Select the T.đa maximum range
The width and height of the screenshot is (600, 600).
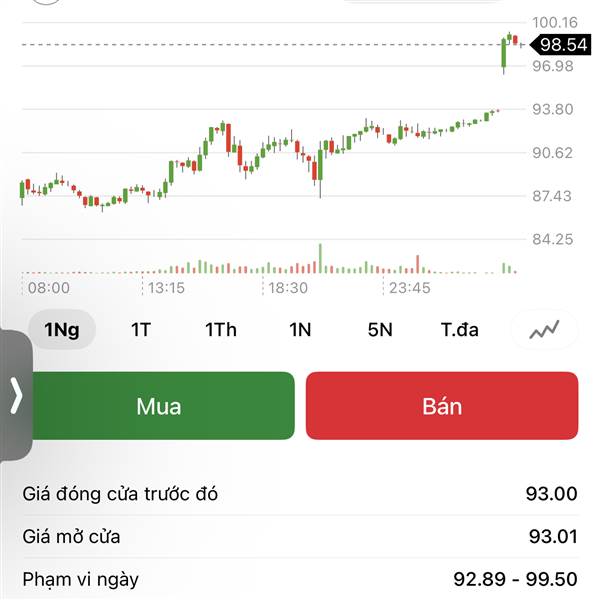pos(460,330)
